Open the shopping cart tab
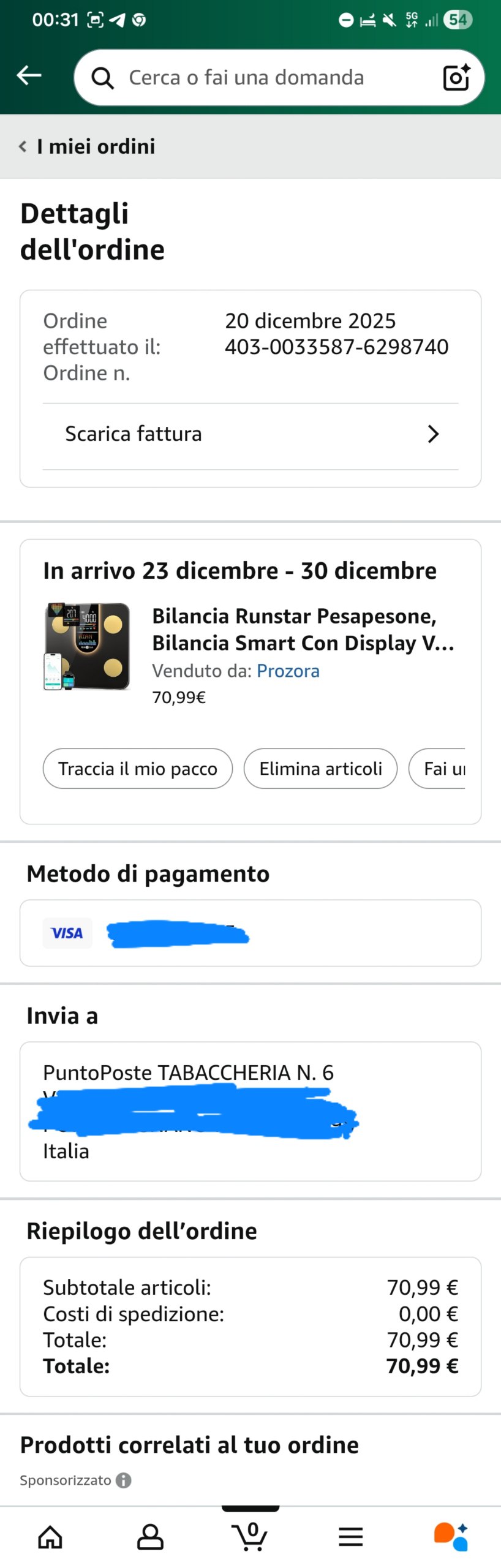The width and height of the screenshot is (501, 1568). [250, 1537]
